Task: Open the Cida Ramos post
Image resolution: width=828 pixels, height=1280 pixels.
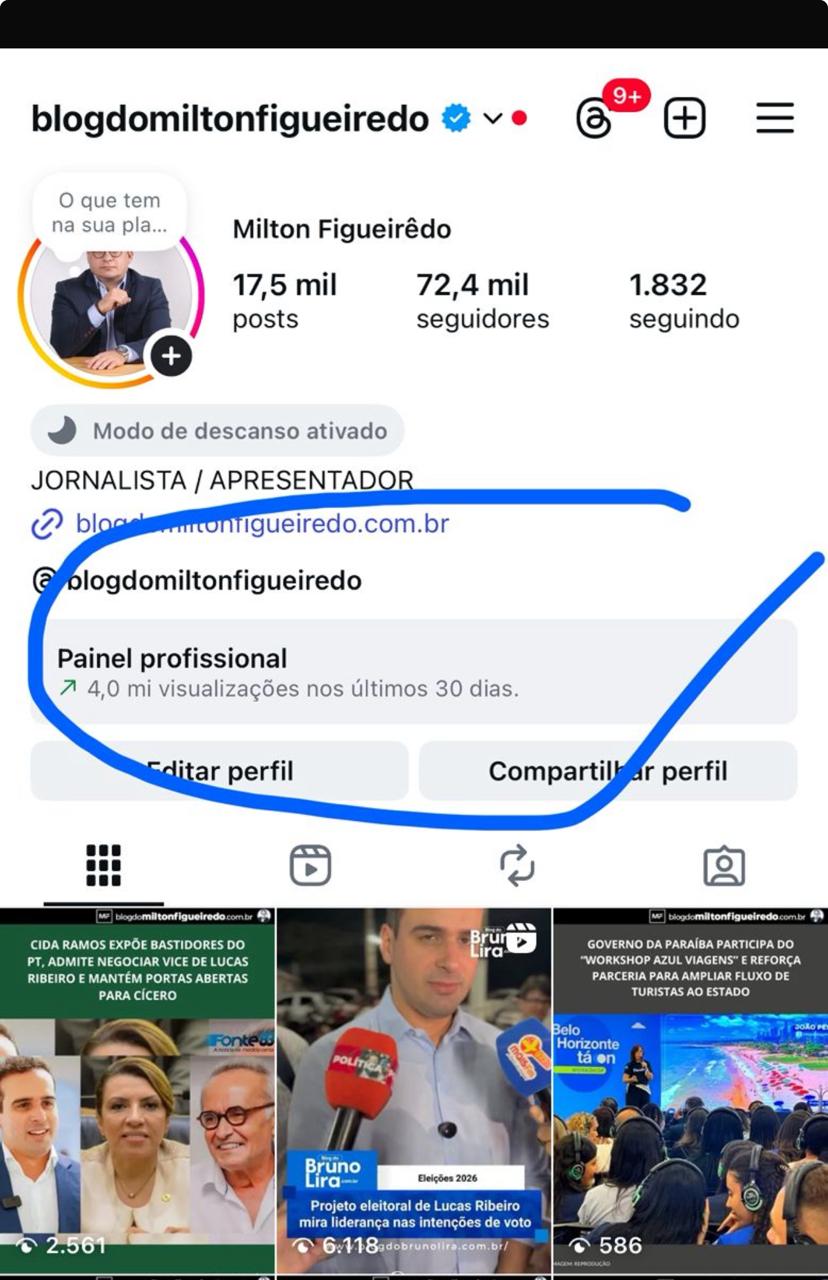Action: pos(137,1090)
